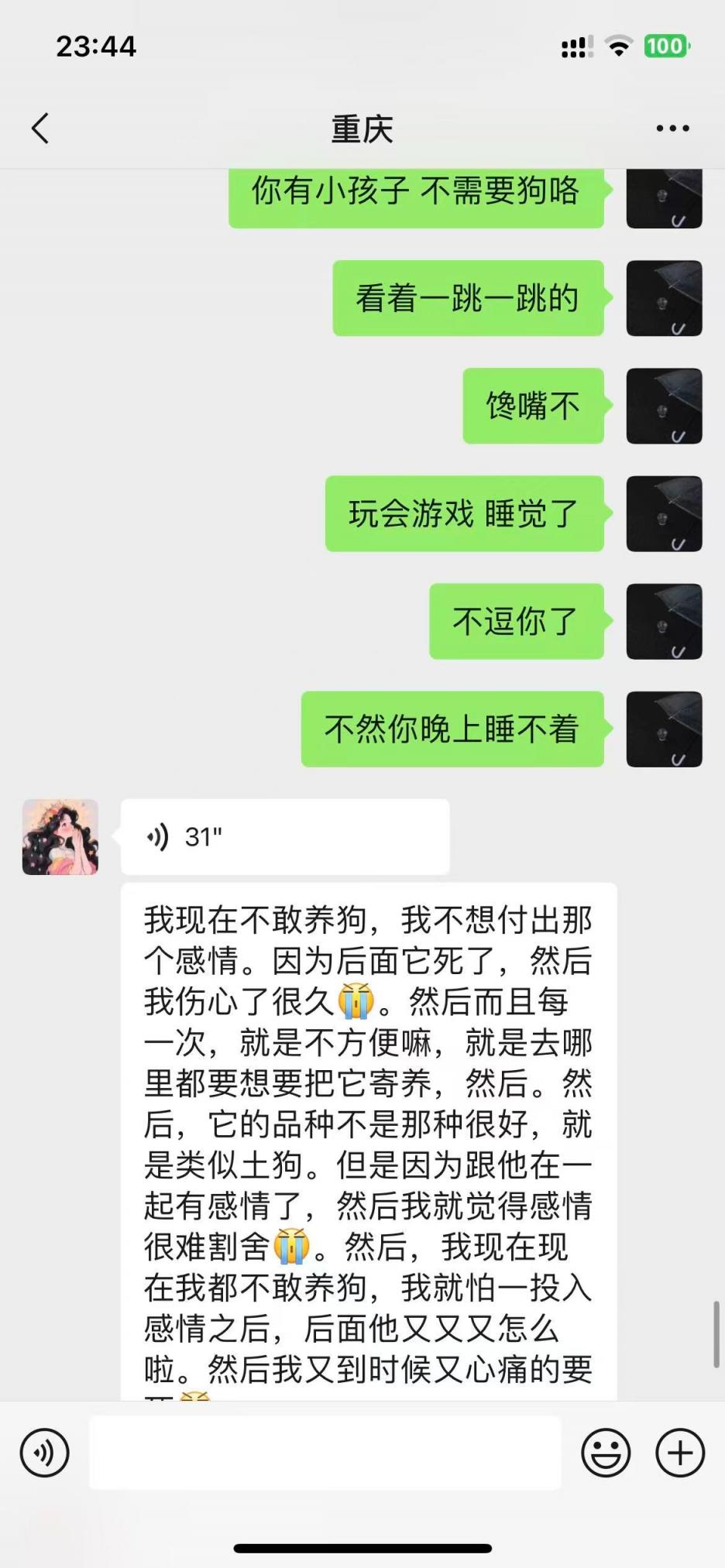Open the chat info overflow menu
The height and width of the screenshot is (1568, 725).
[x=672, y=129]
